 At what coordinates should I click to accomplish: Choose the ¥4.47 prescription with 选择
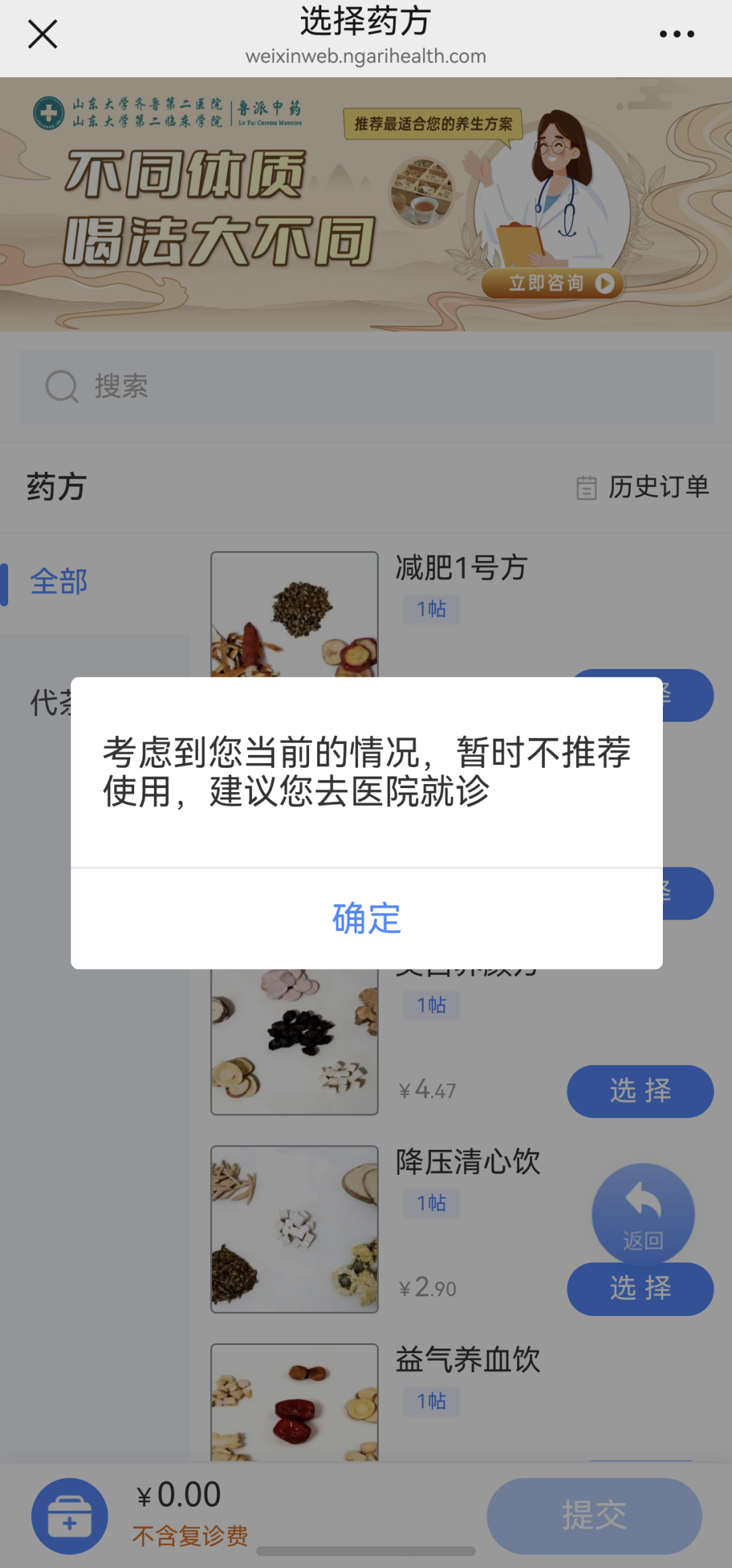640,1091
